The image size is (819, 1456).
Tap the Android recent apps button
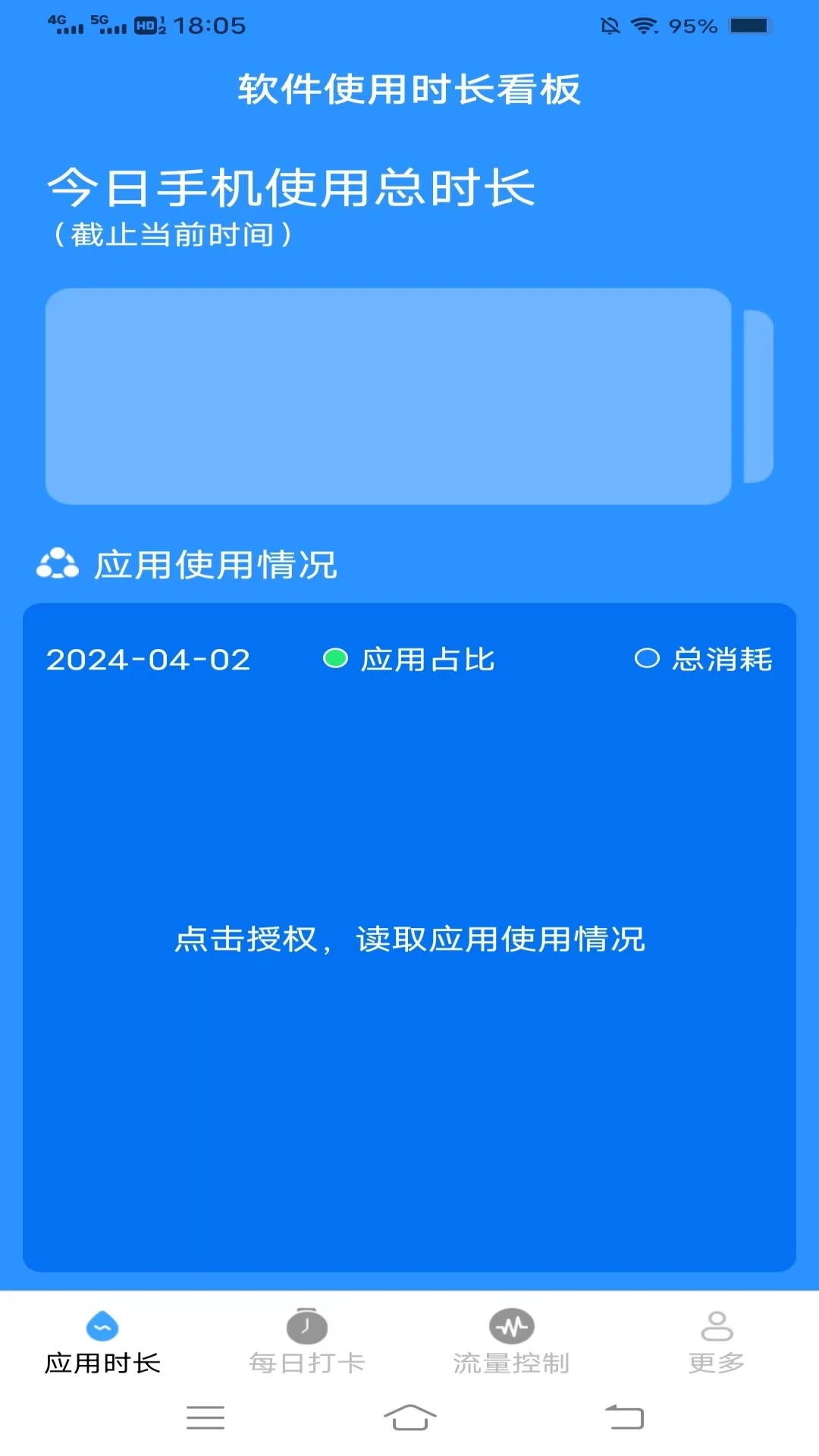[205, 1417]
